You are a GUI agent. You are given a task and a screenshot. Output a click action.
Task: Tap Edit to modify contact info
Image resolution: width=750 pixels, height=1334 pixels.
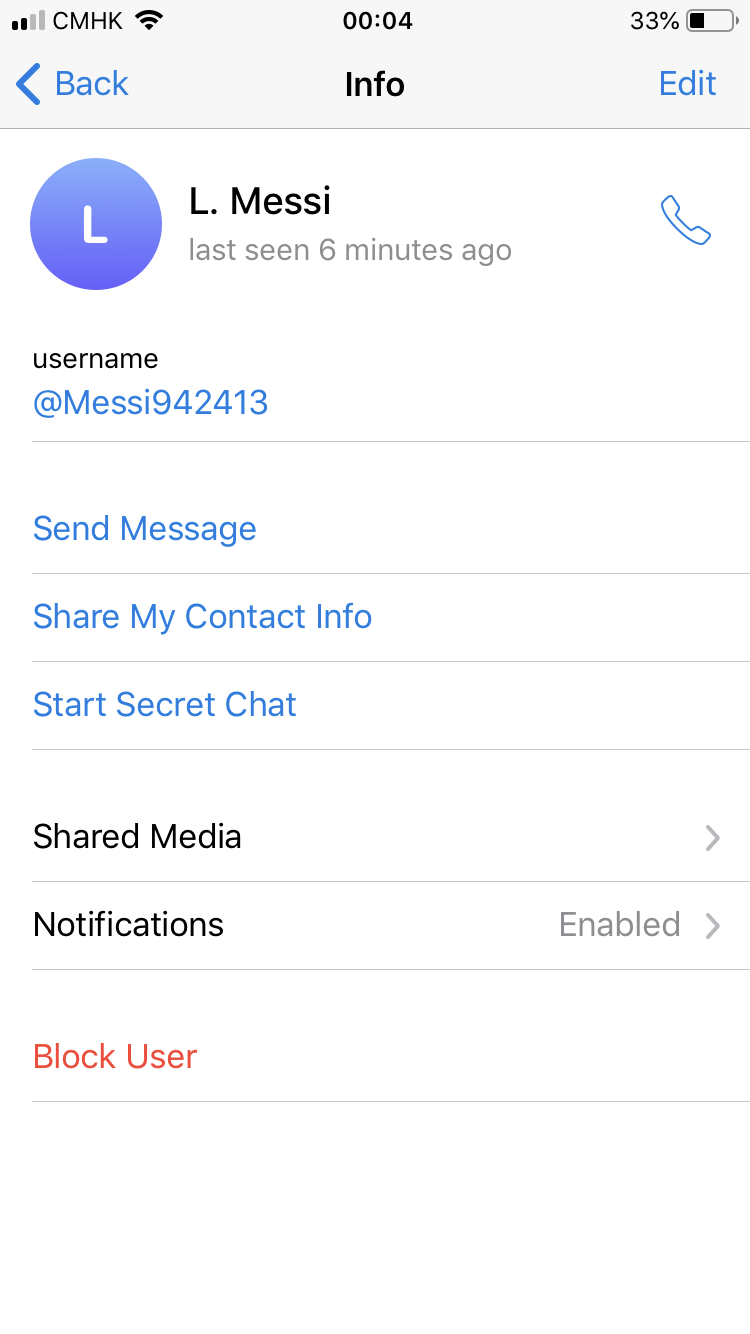[x=687, y=84]
